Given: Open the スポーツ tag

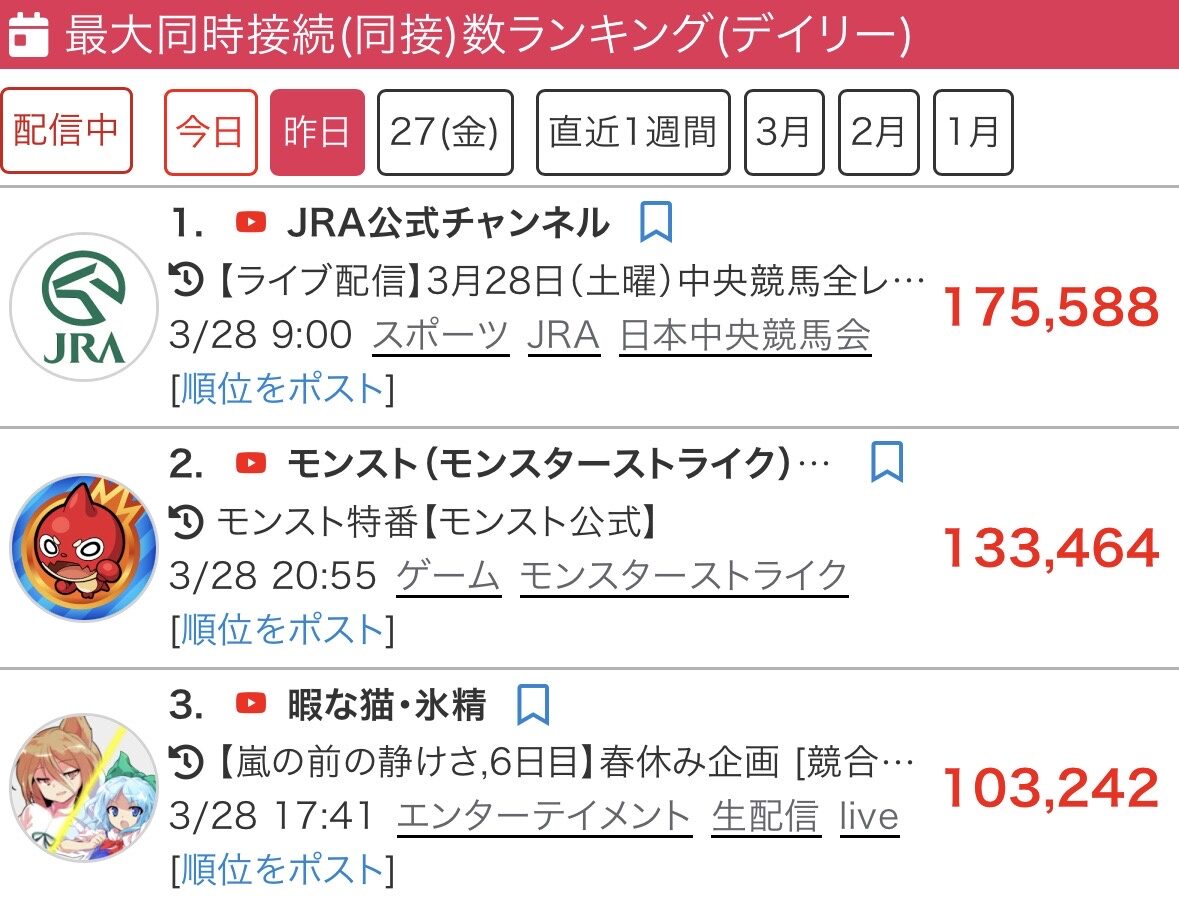Looking at the screenshot, I should tap(440, 335).
